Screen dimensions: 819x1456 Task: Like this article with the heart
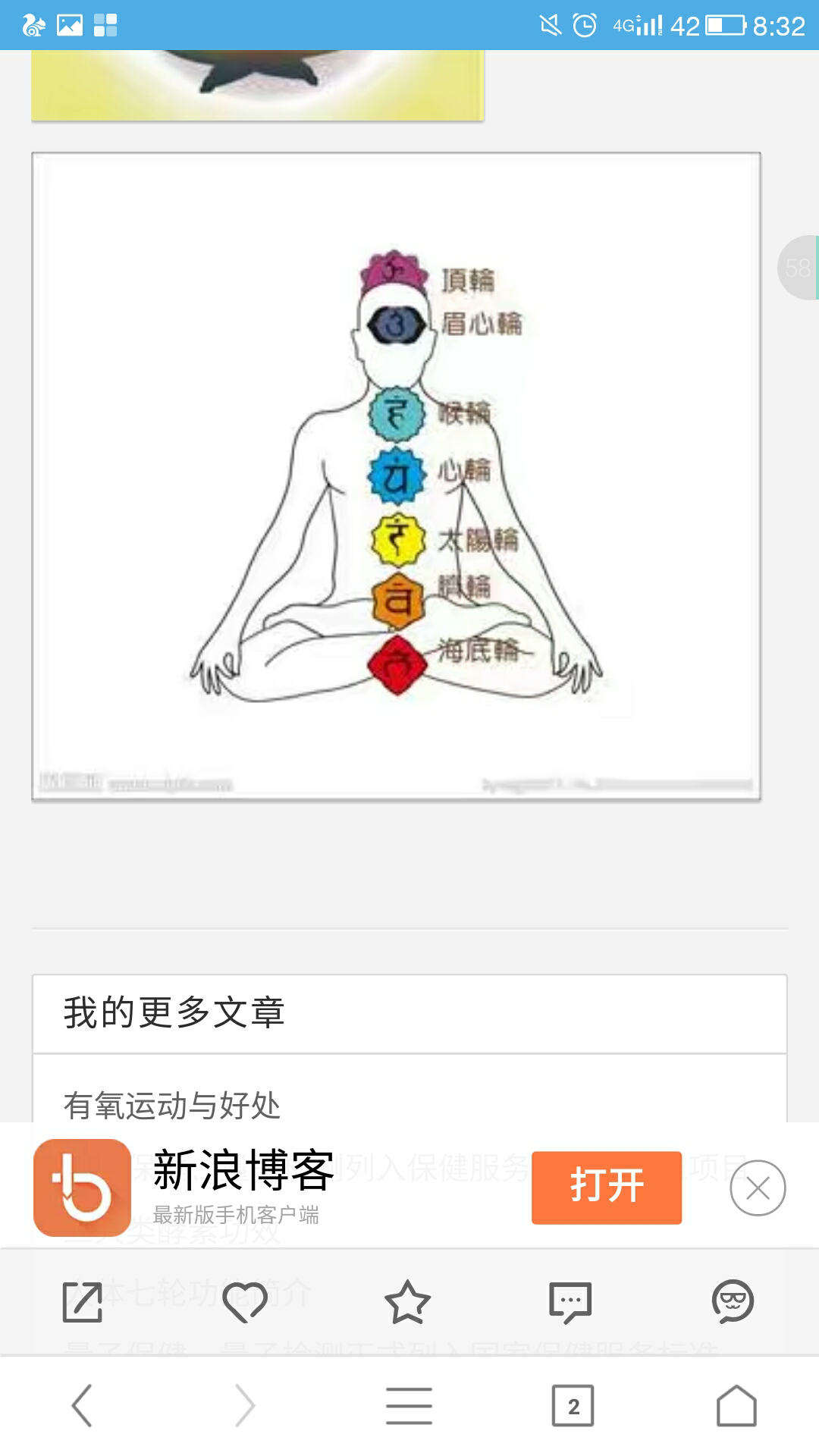click(245, 1302)
